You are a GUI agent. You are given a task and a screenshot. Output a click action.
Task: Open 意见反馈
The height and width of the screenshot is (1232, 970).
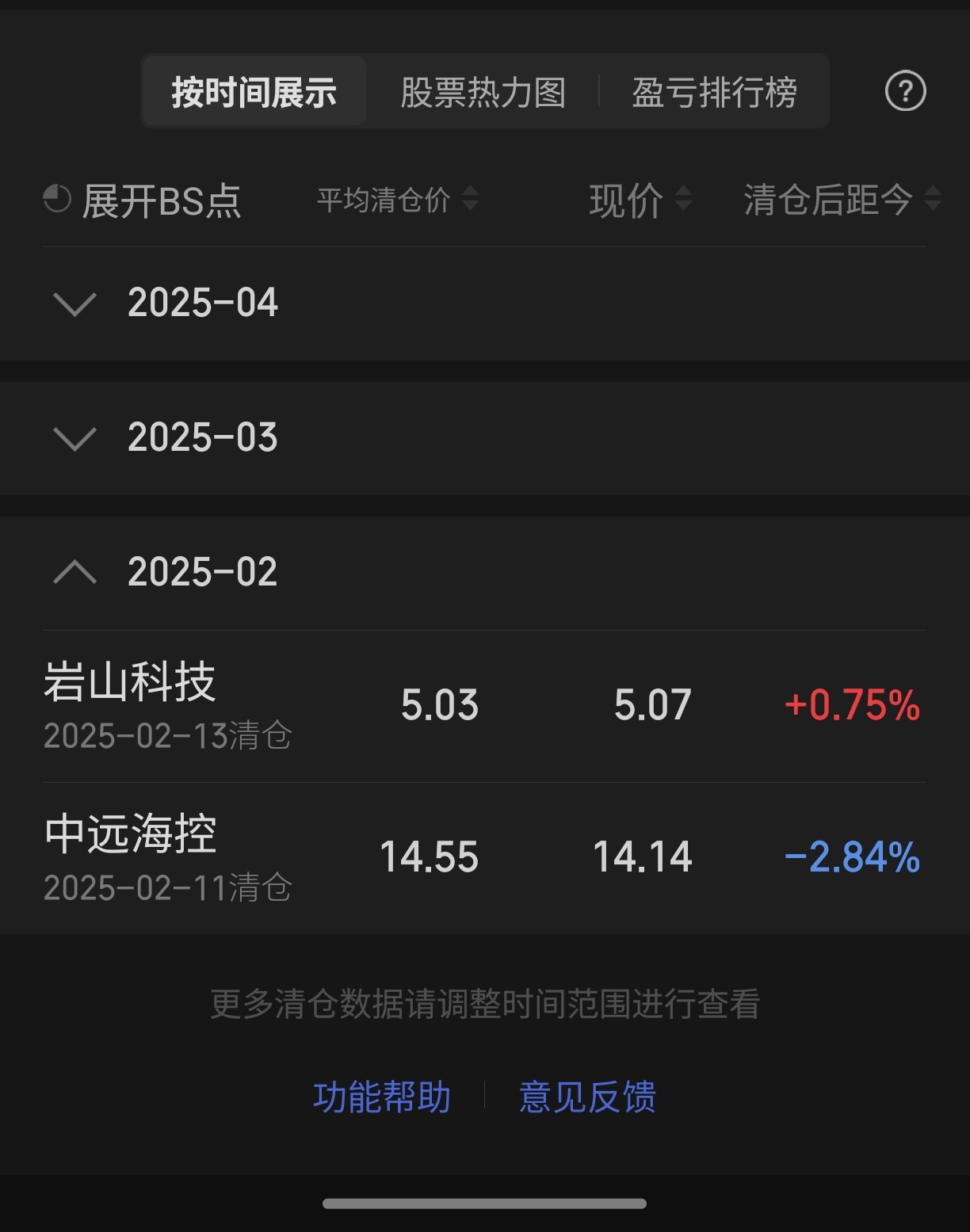587,1097
